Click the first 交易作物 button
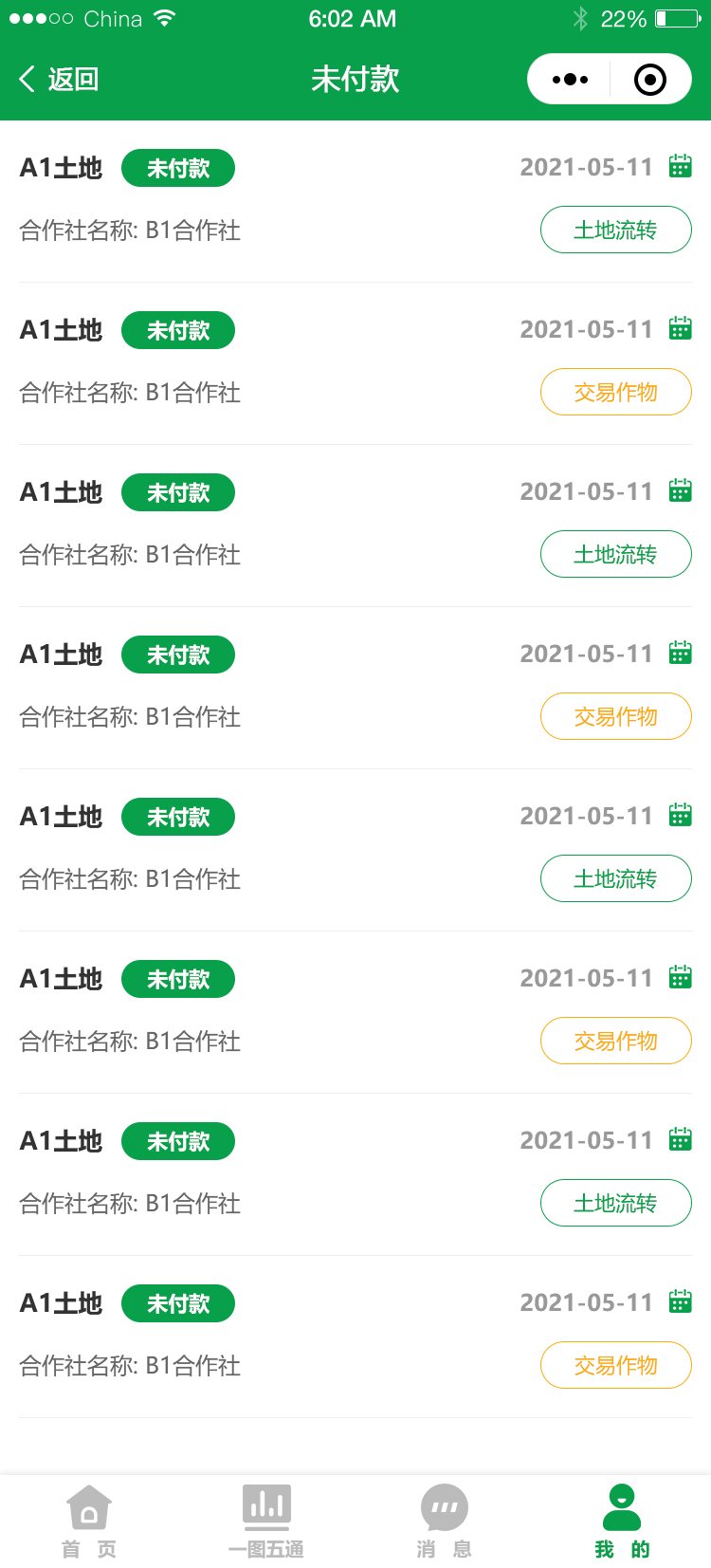 pos(615,391)
